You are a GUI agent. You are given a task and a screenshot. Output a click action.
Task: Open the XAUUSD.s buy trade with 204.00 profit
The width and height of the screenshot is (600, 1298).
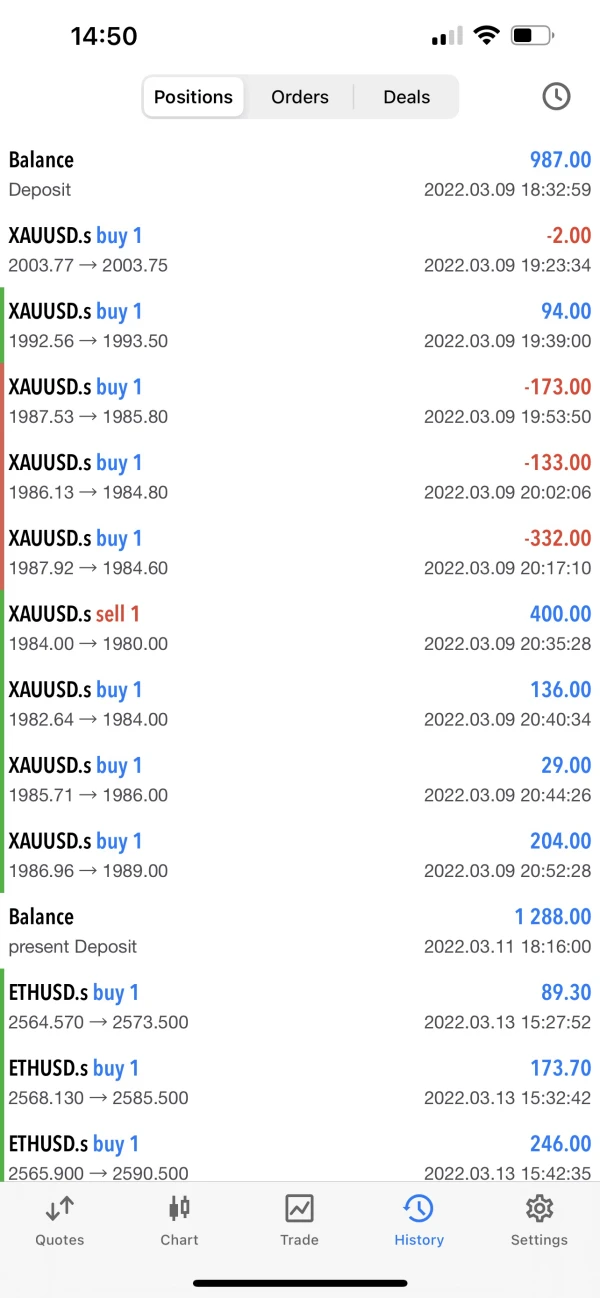point(300,855)
